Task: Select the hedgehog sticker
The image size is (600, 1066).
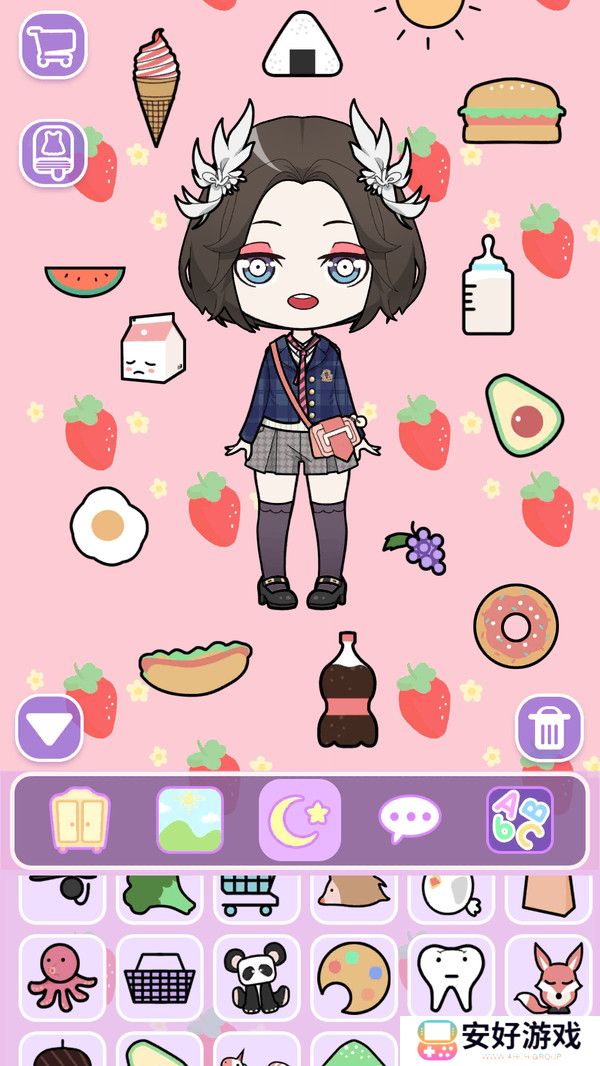Action: pos(354,892)
